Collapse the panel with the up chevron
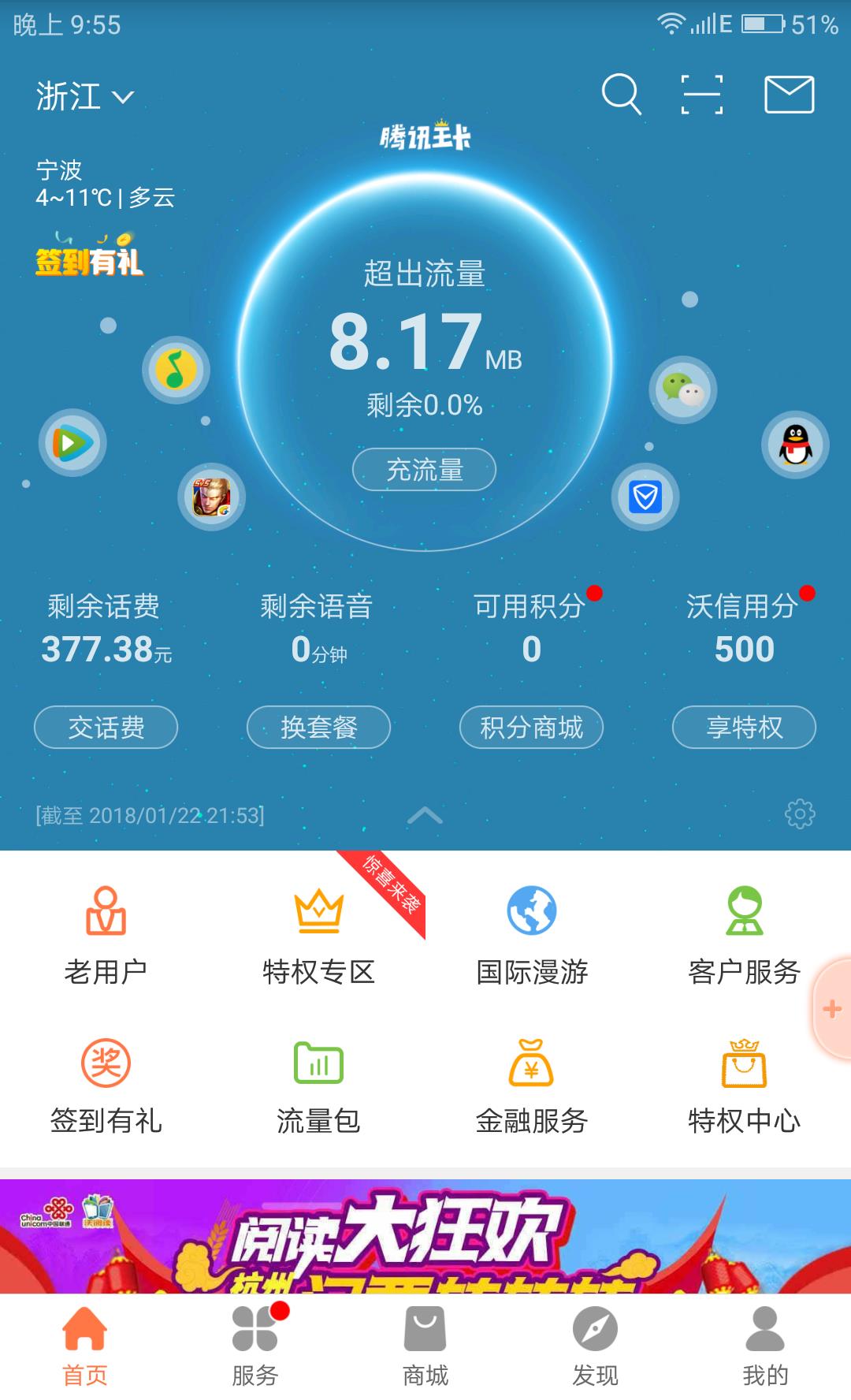 pos(425,815)
